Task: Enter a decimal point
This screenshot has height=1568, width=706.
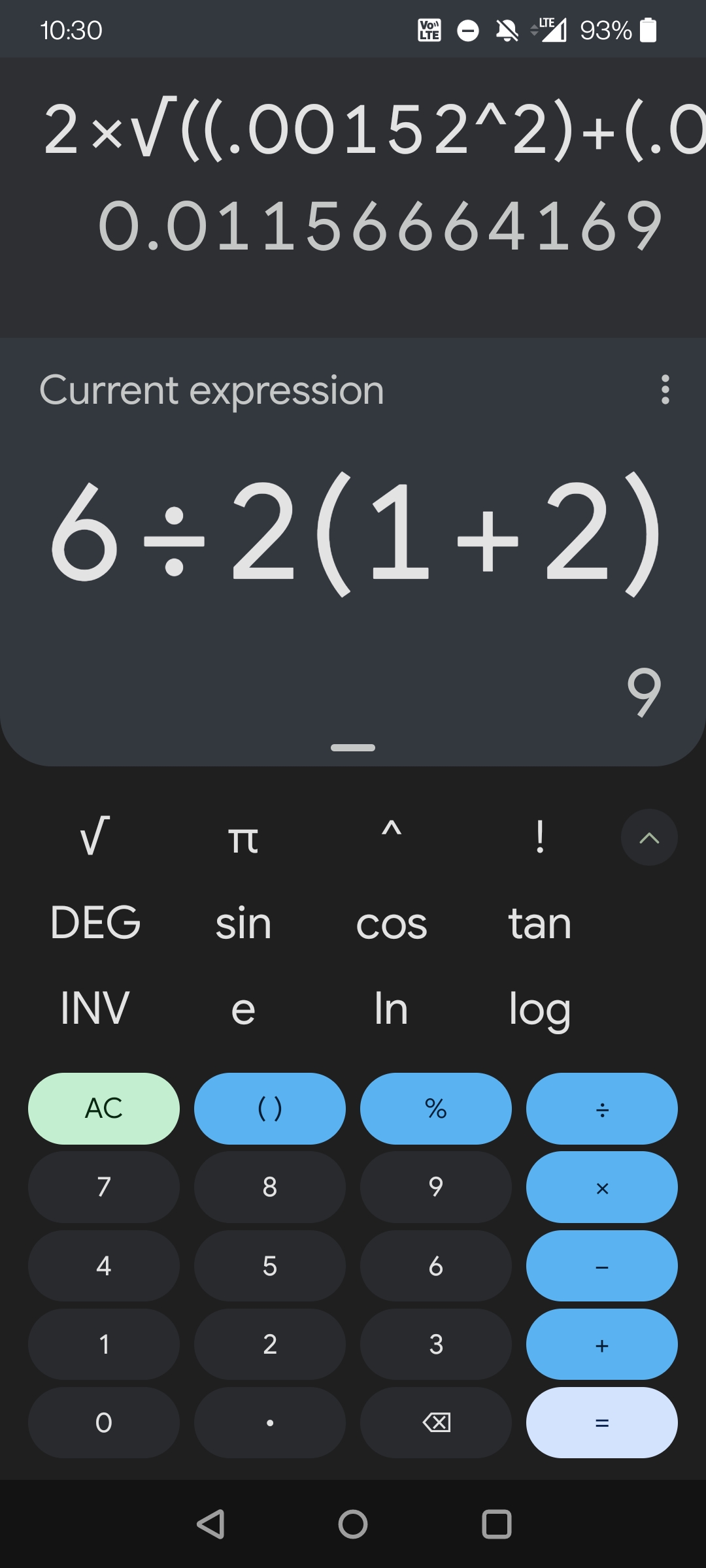Action: click(x=269, y=1422)
